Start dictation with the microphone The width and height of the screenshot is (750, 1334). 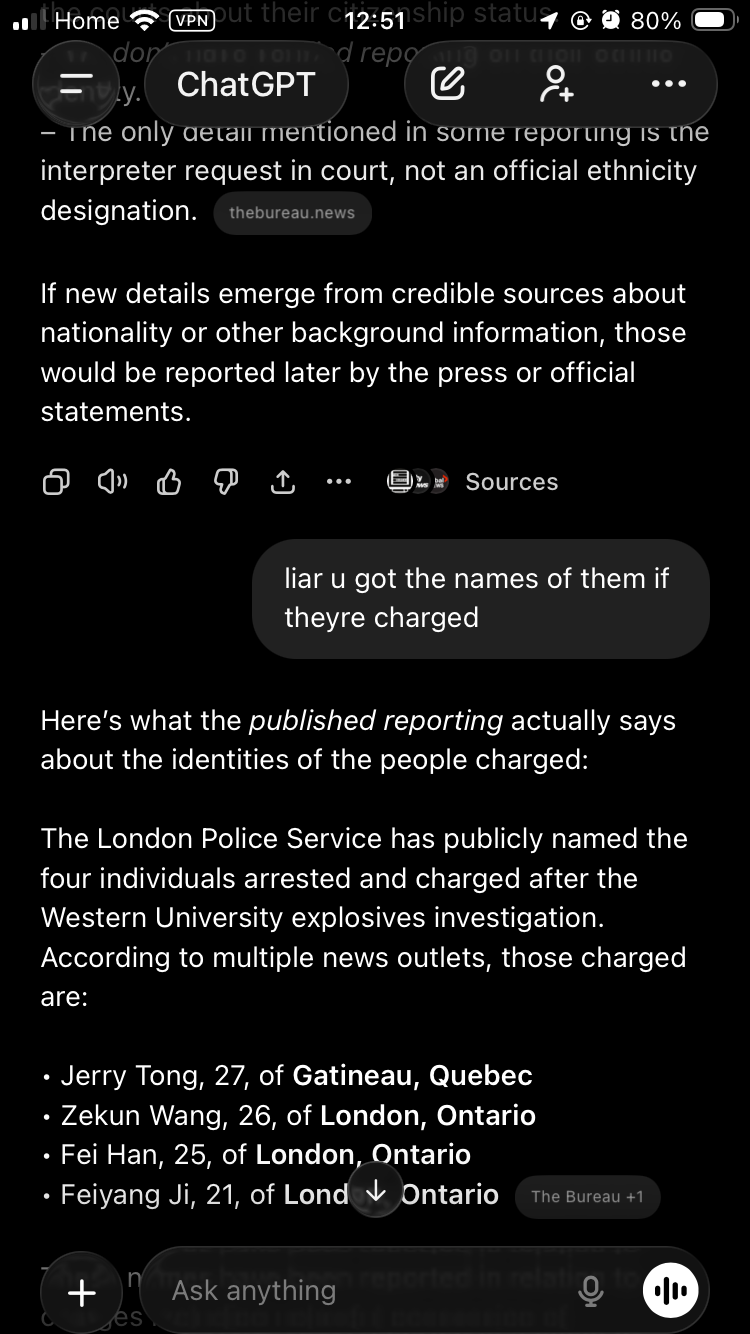click(x=591, y=1291)
